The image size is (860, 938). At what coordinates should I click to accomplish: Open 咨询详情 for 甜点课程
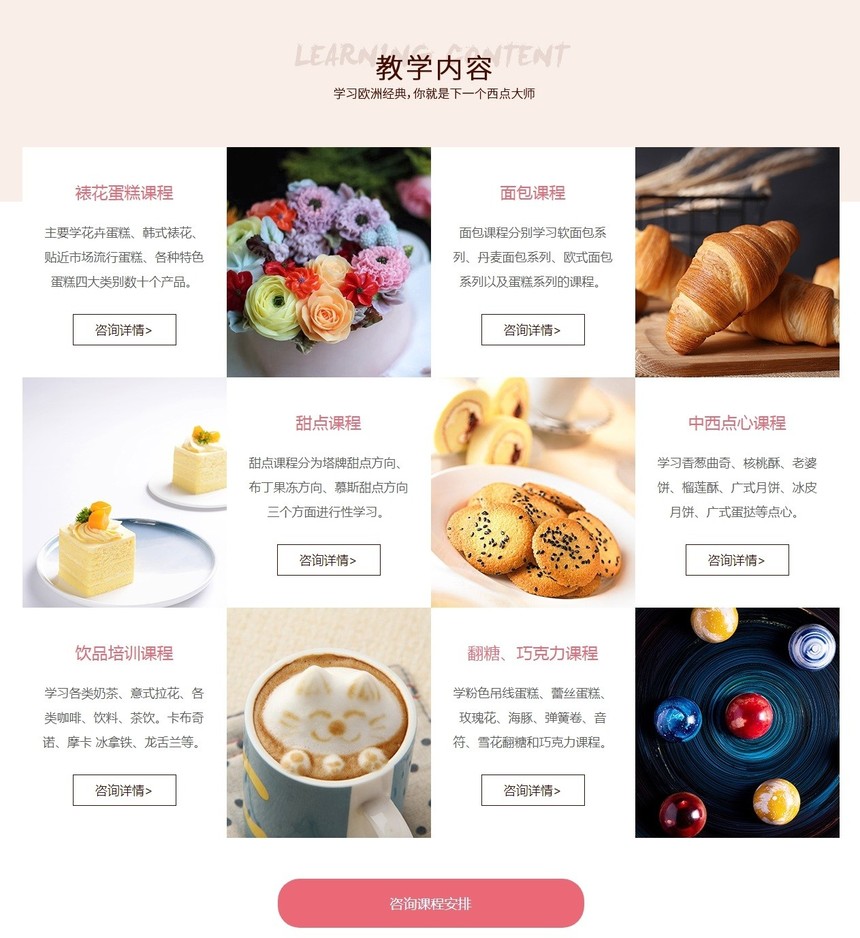click(x=328, y=560)
